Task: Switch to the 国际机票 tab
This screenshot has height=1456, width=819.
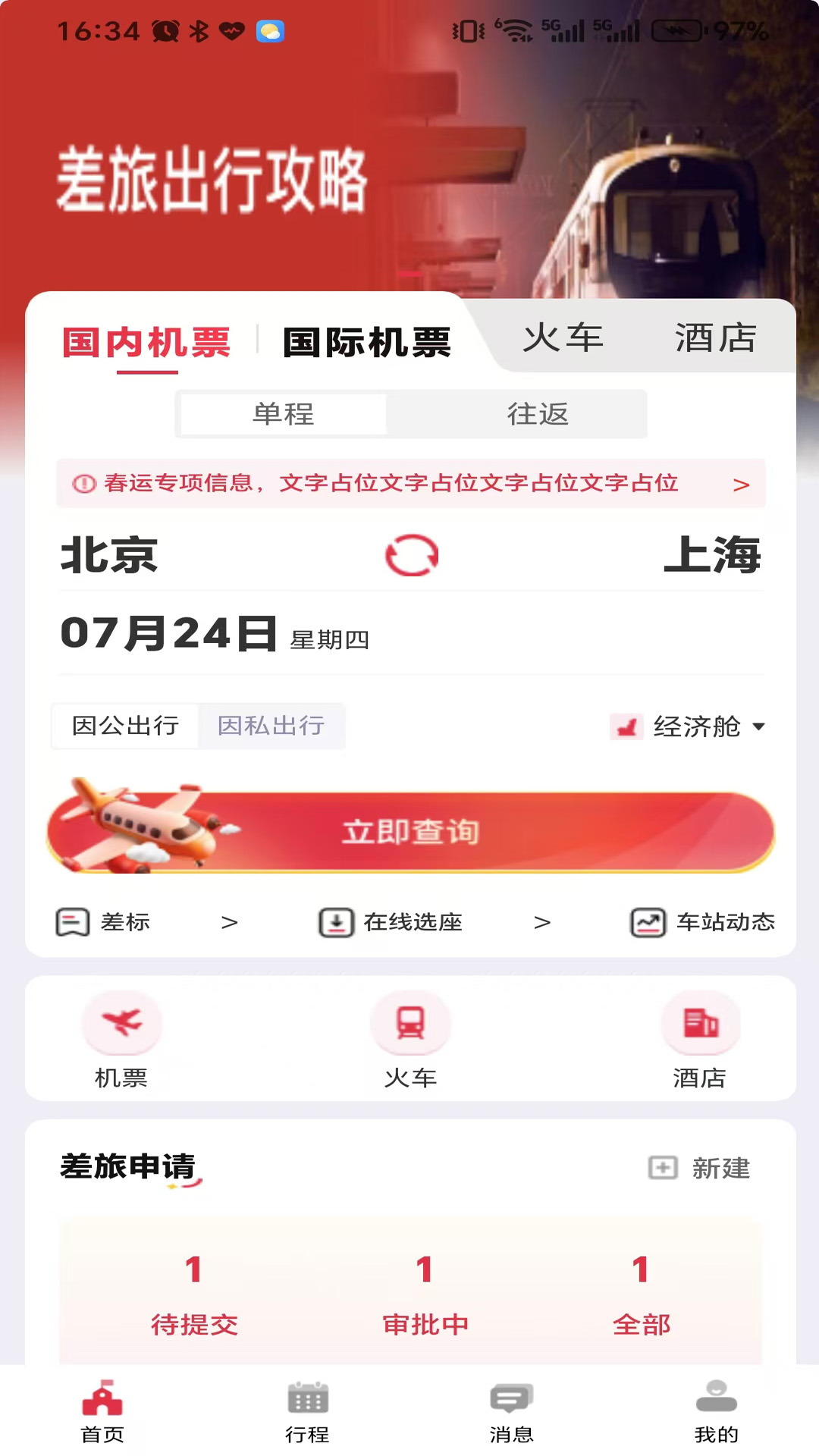Action: point(366,342)
